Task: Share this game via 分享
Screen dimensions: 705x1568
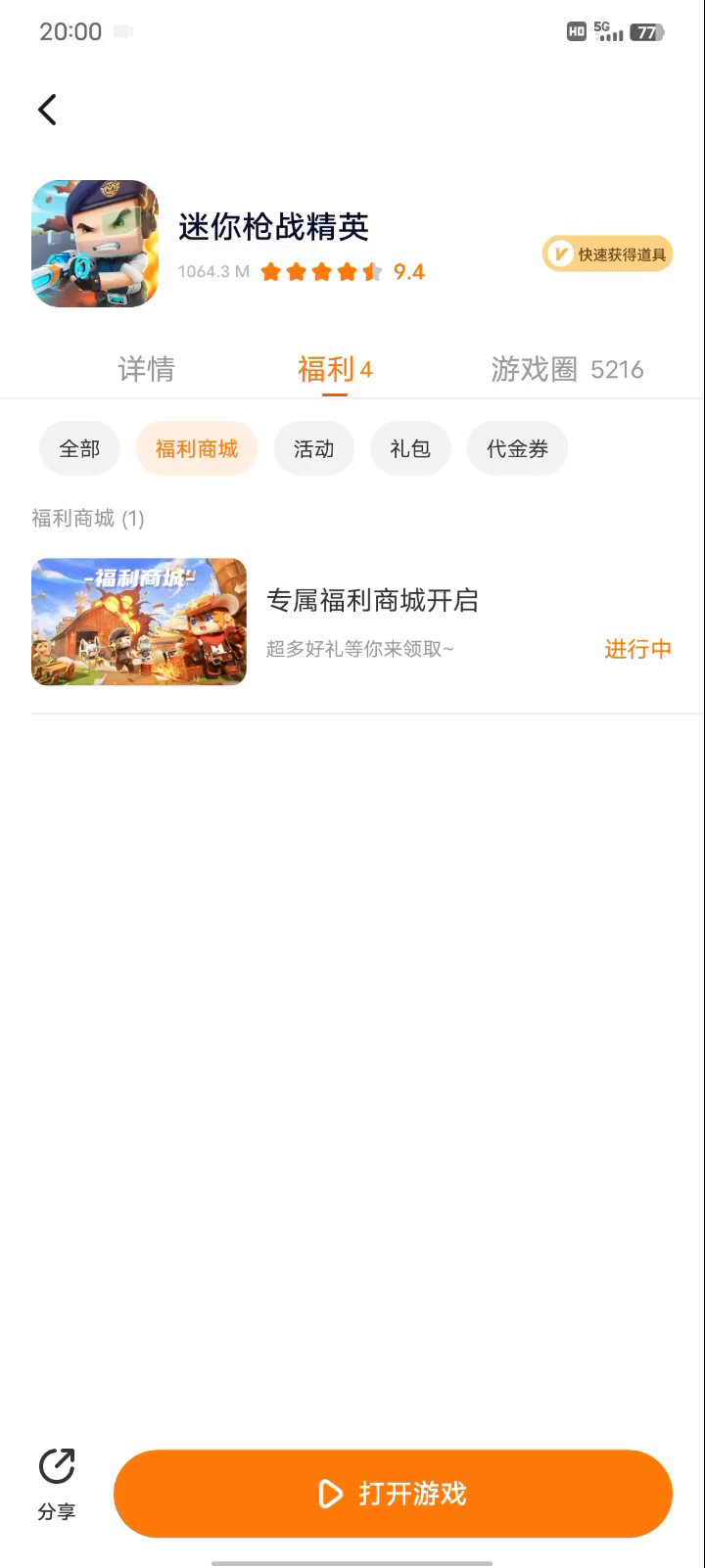Action: point(57,1484)
